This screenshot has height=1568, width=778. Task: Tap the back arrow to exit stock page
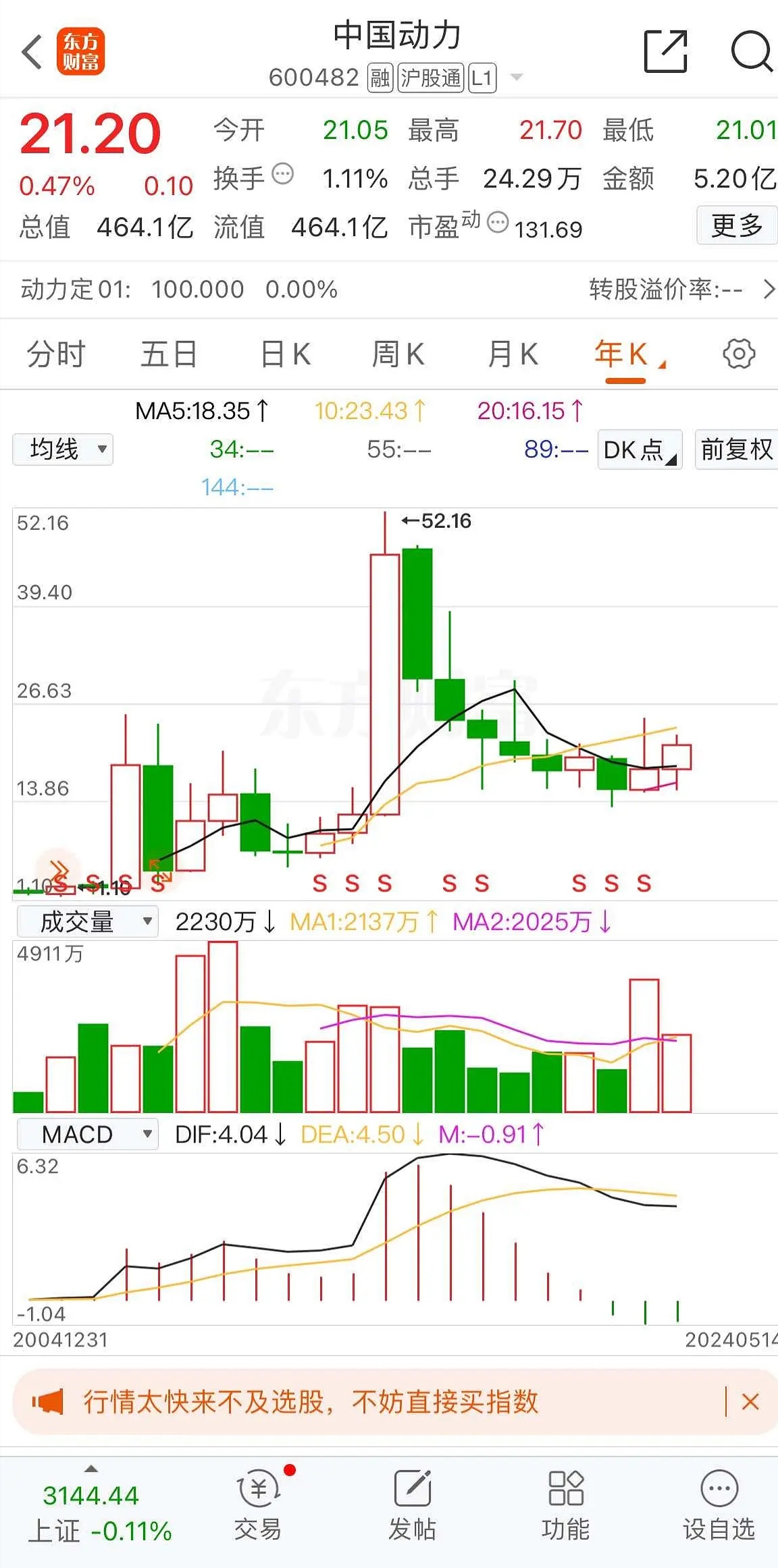pyautogui.click(x=32, y=51)
